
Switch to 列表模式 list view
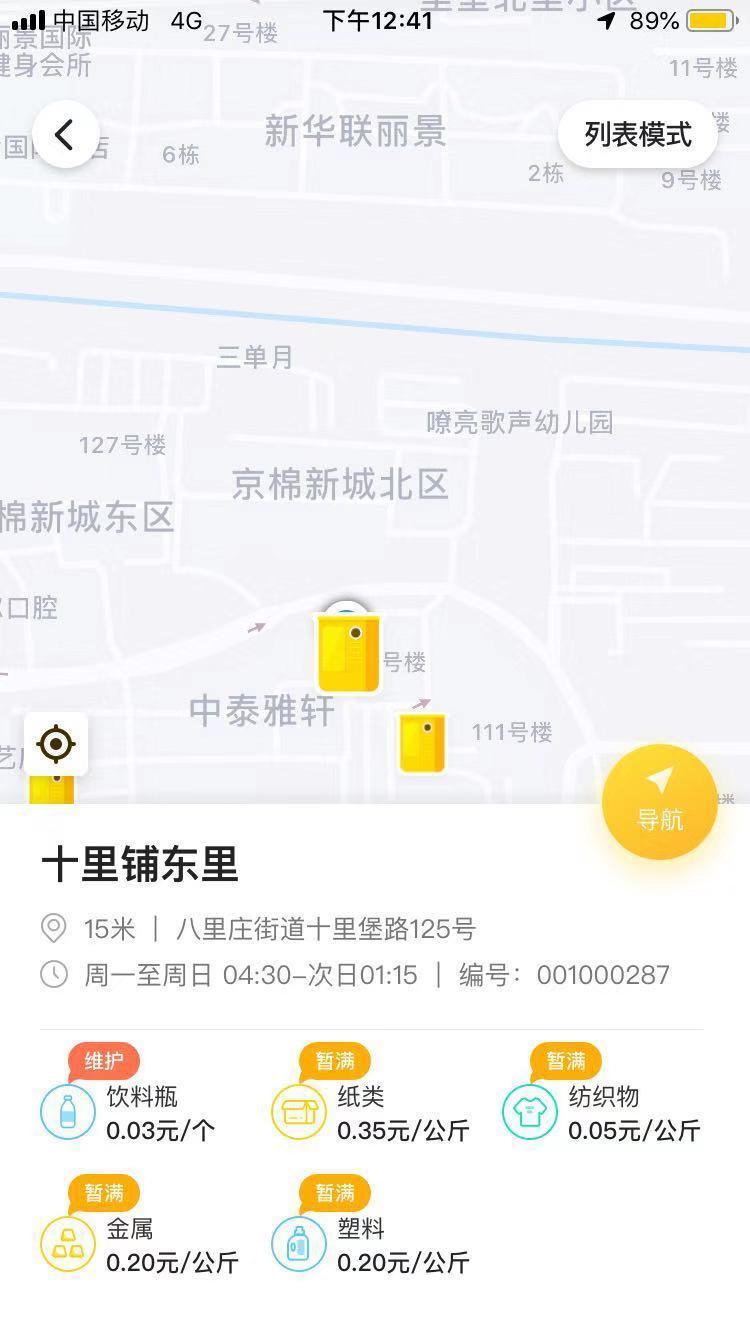(x=638, y=135)
